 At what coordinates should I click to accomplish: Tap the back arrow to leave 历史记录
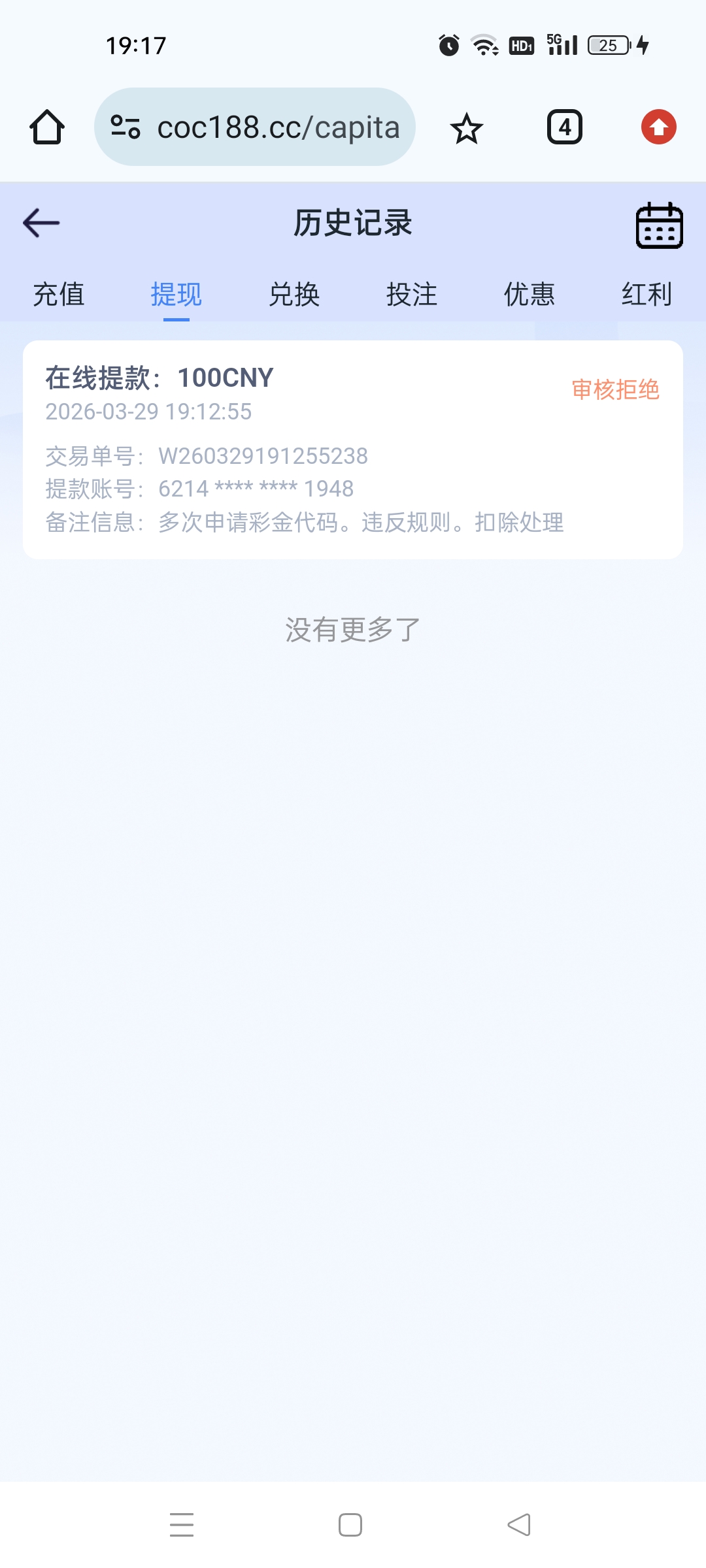(41, 223)
